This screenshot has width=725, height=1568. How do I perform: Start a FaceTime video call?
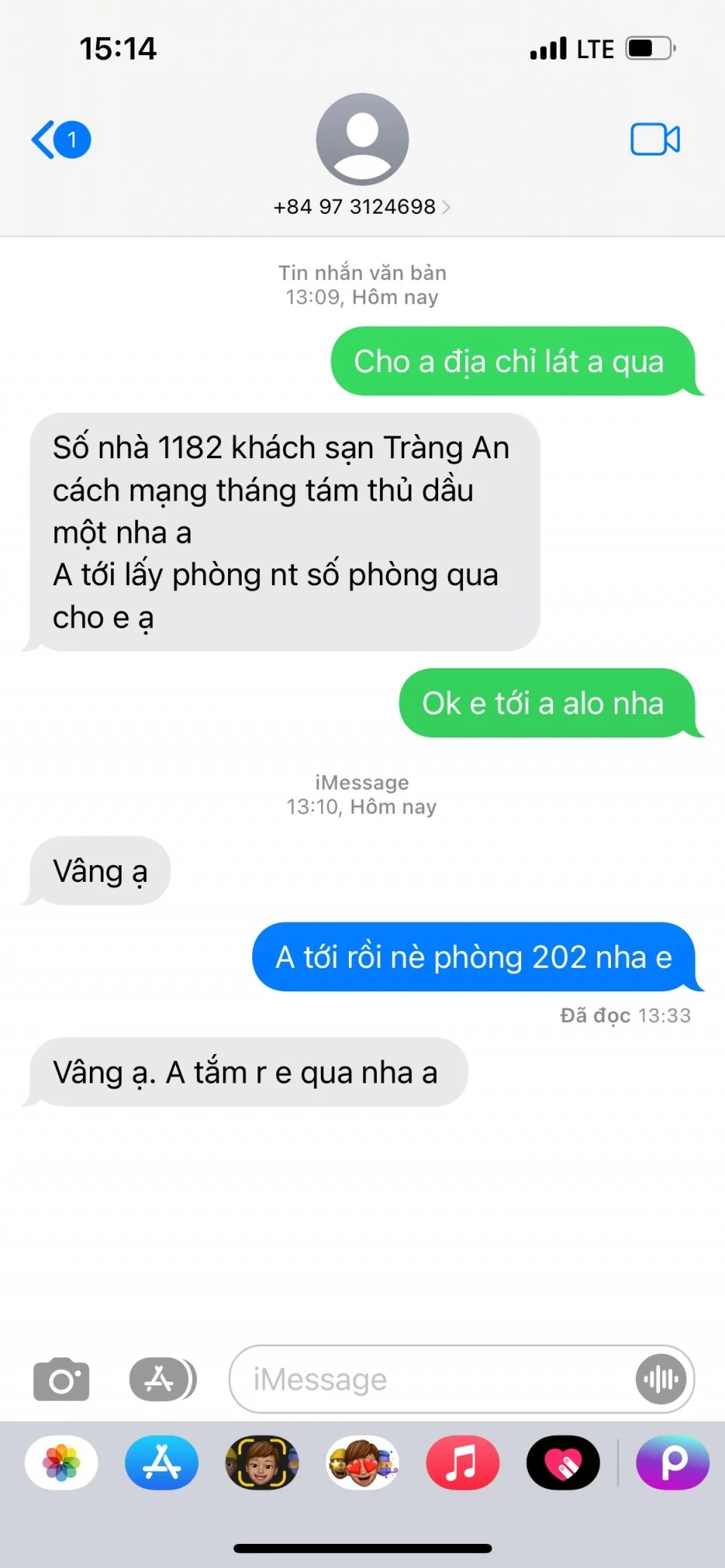pos(655,140)
